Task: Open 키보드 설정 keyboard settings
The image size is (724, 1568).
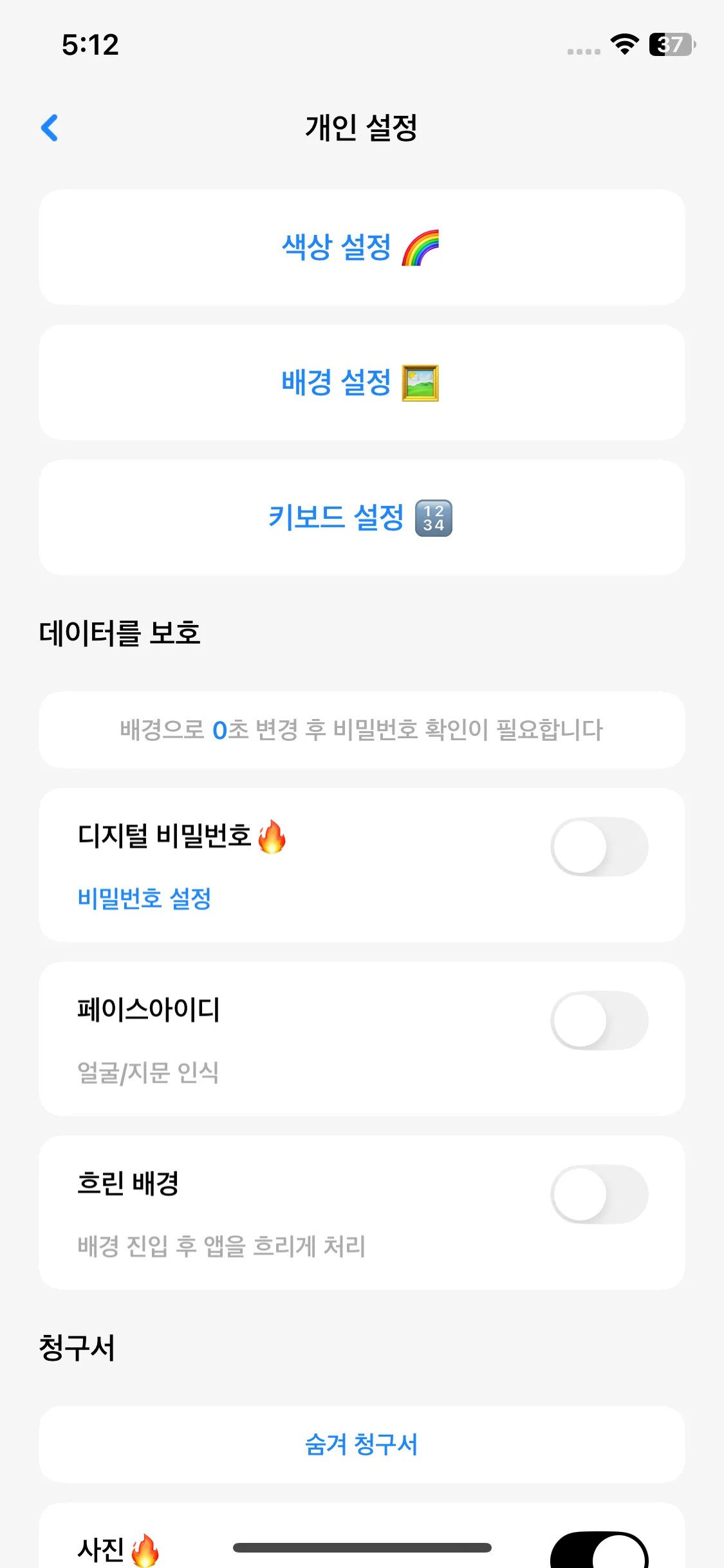Action: point(361,518)
